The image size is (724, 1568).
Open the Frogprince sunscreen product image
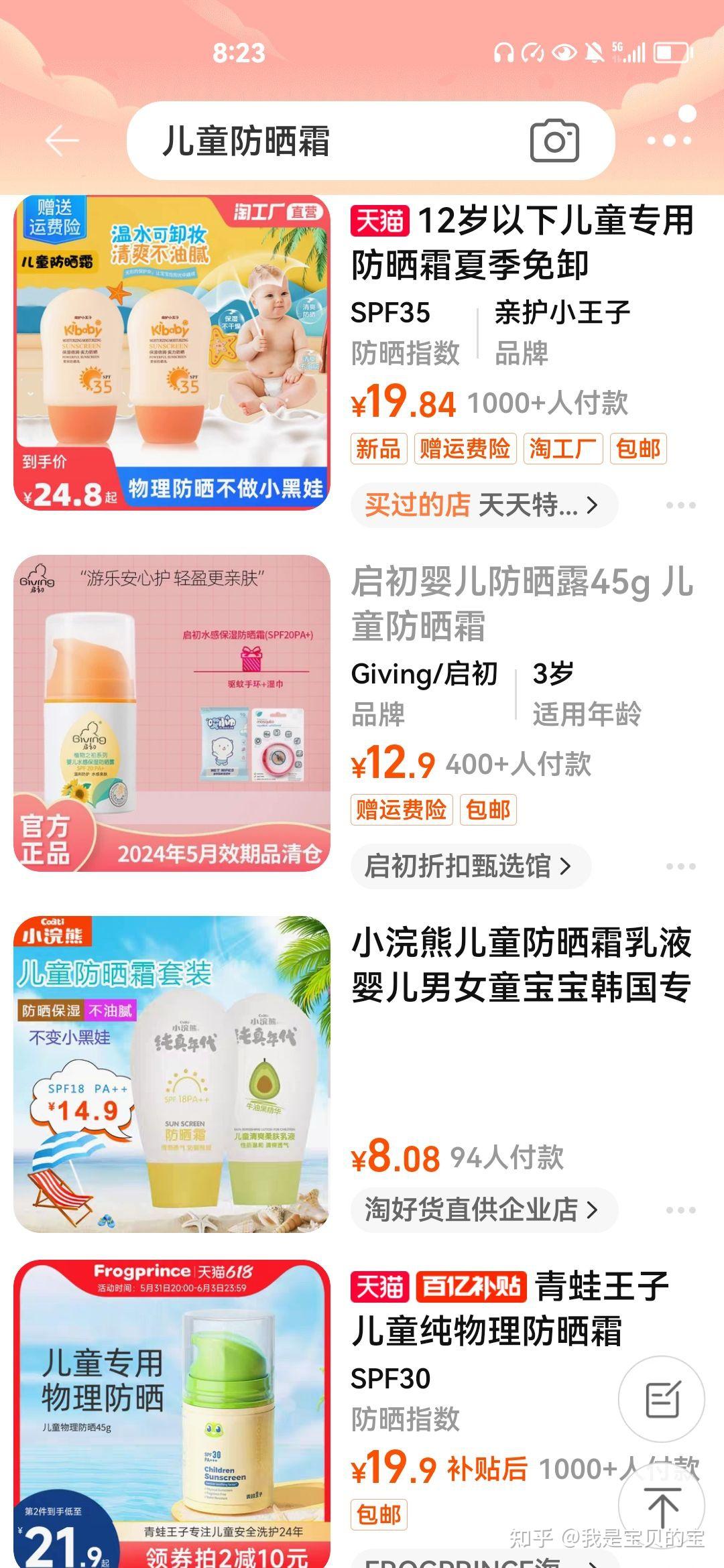click(x=172, y=1414)
